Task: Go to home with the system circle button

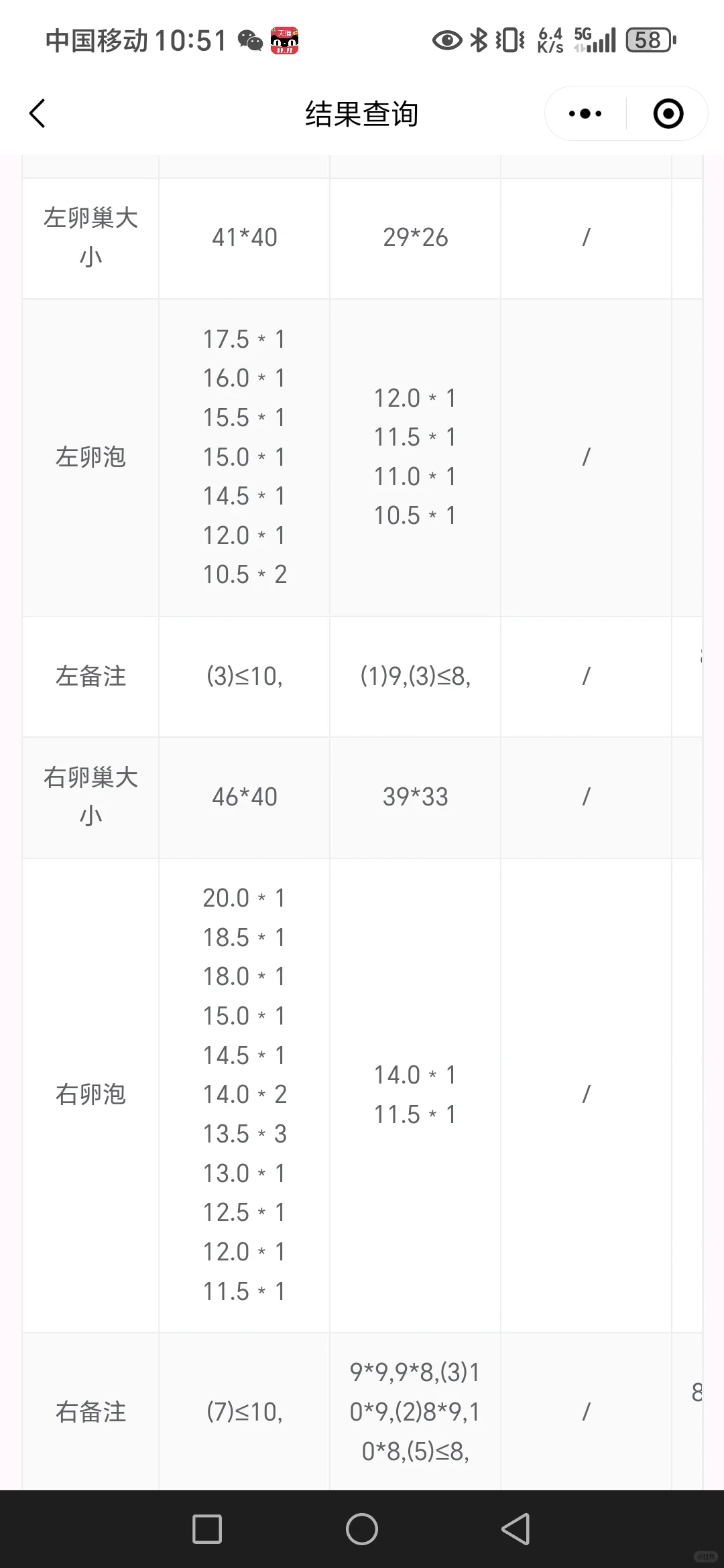Action: (x=362, y=1529)
